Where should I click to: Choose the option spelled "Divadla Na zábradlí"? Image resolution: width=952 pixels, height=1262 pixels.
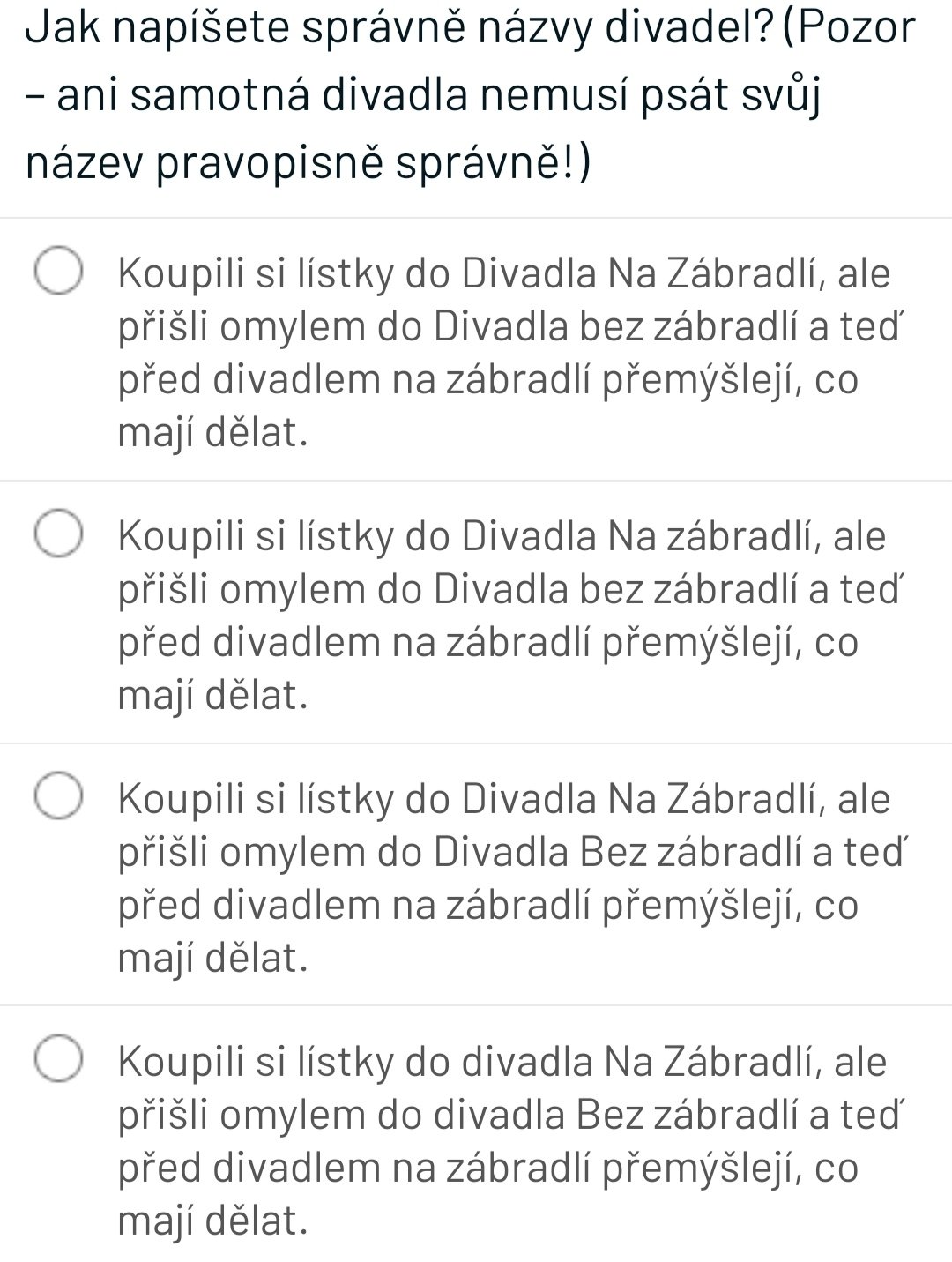point(60,534)
